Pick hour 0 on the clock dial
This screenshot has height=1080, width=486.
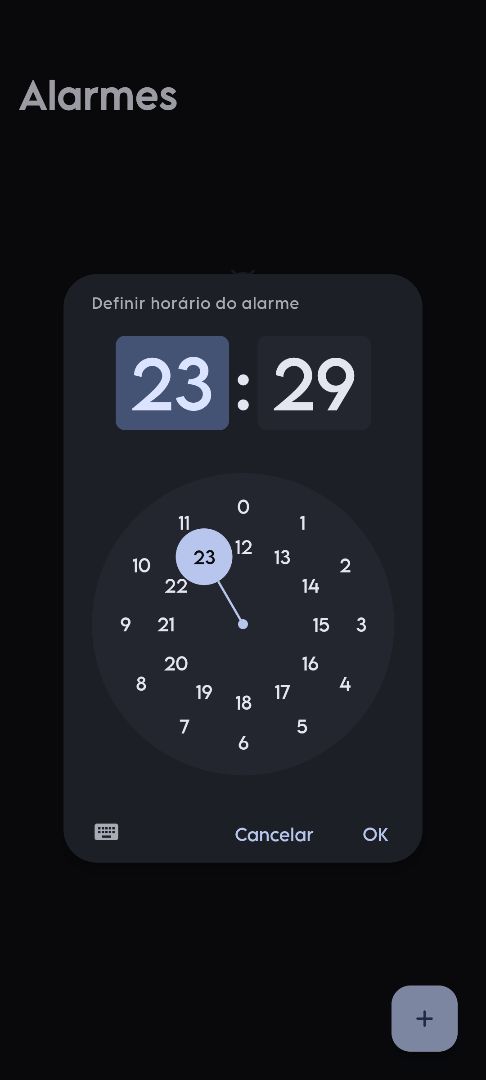tap(243, 508)
